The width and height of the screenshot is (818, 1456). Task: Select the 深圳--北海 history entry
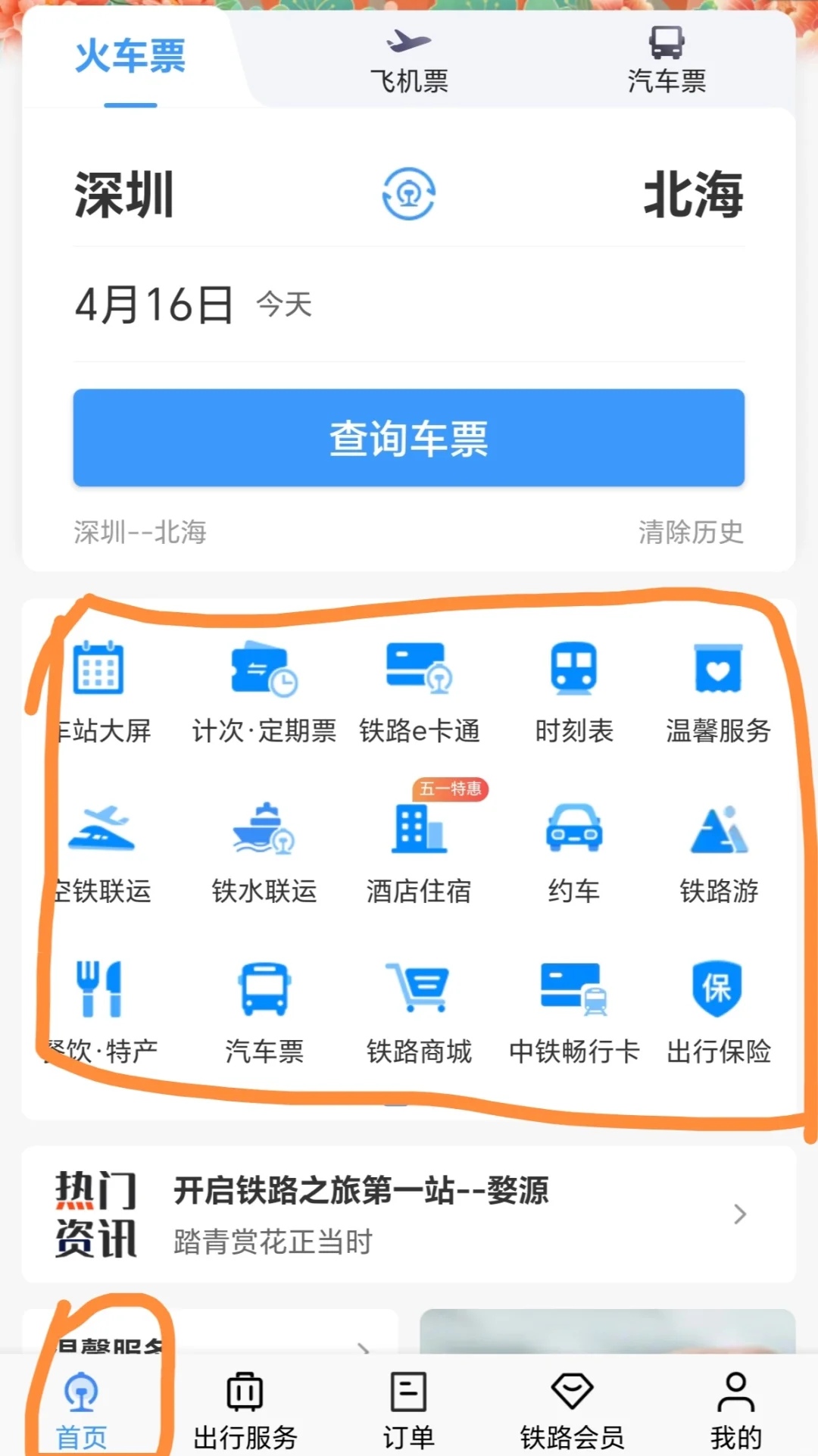pos(140,534)
